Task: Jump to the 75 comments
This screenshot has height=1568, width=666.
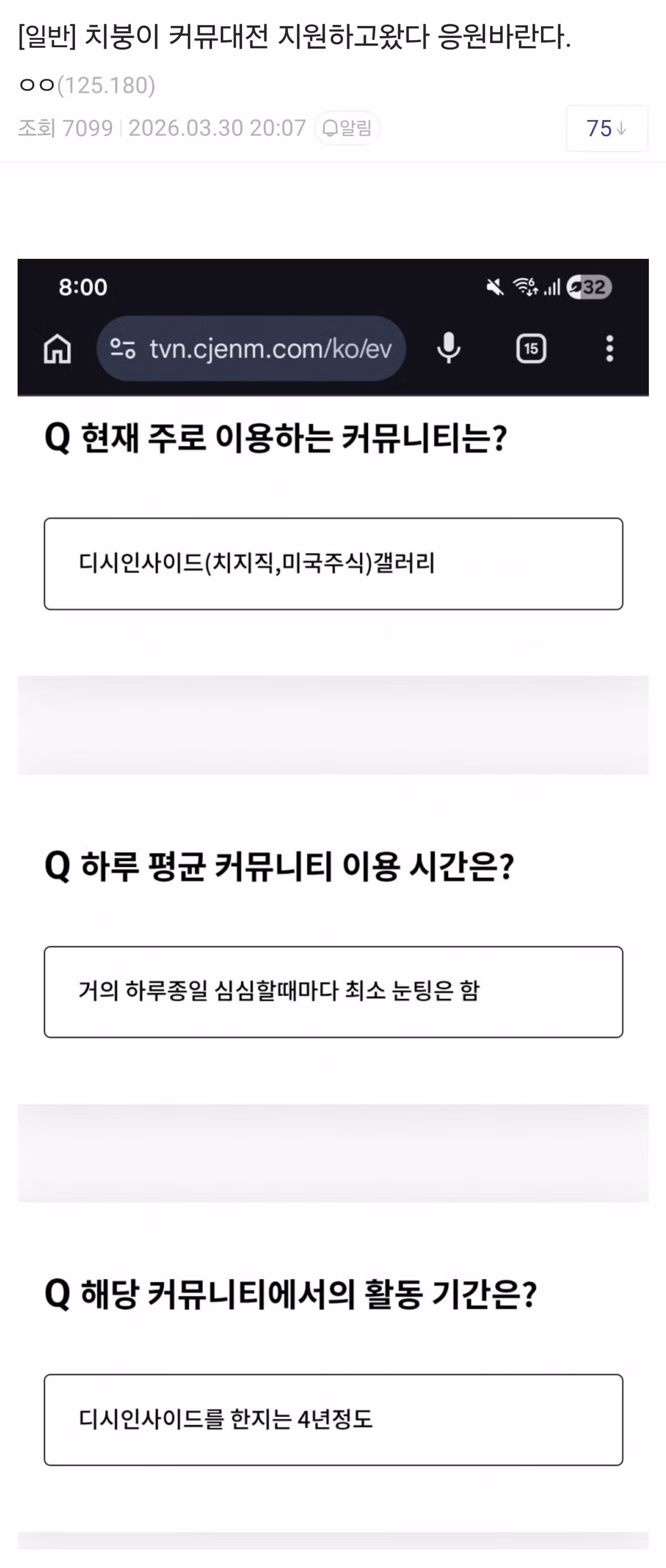Action: click(607, 128)
